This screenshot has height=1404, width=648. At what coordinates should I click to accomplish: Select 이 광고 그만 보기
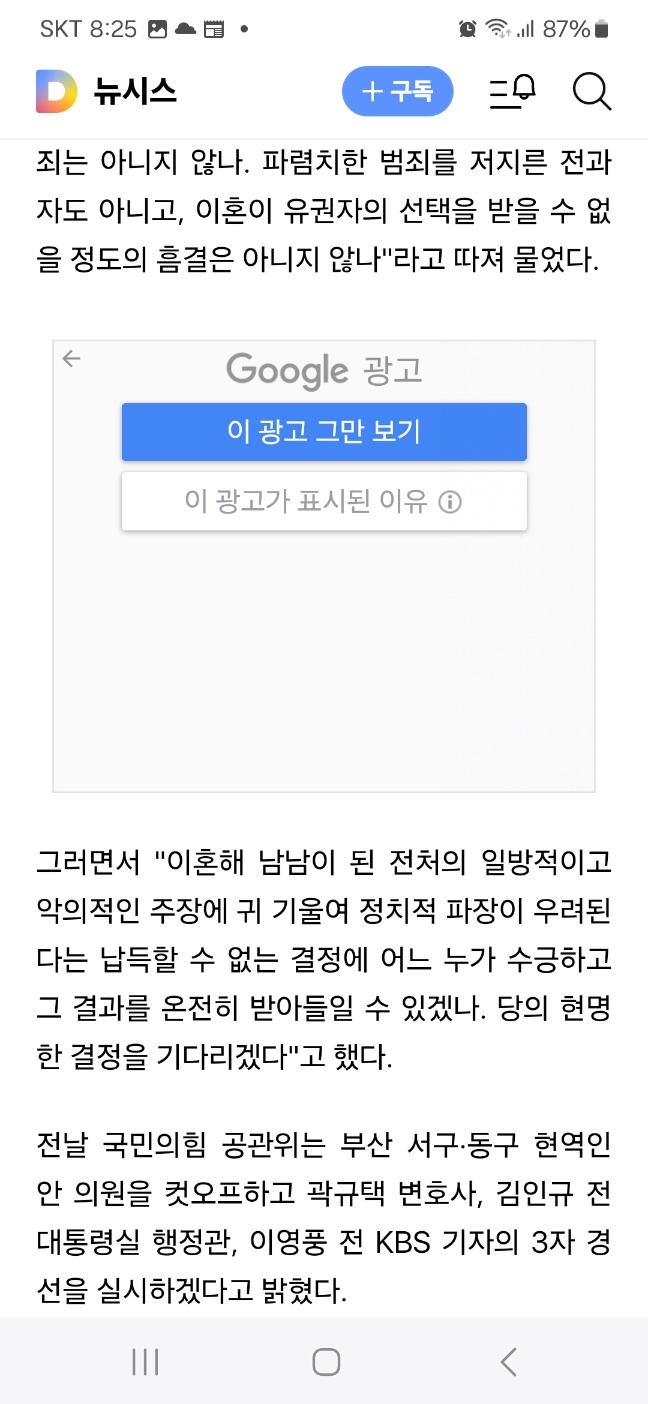(x=324, y=432)
